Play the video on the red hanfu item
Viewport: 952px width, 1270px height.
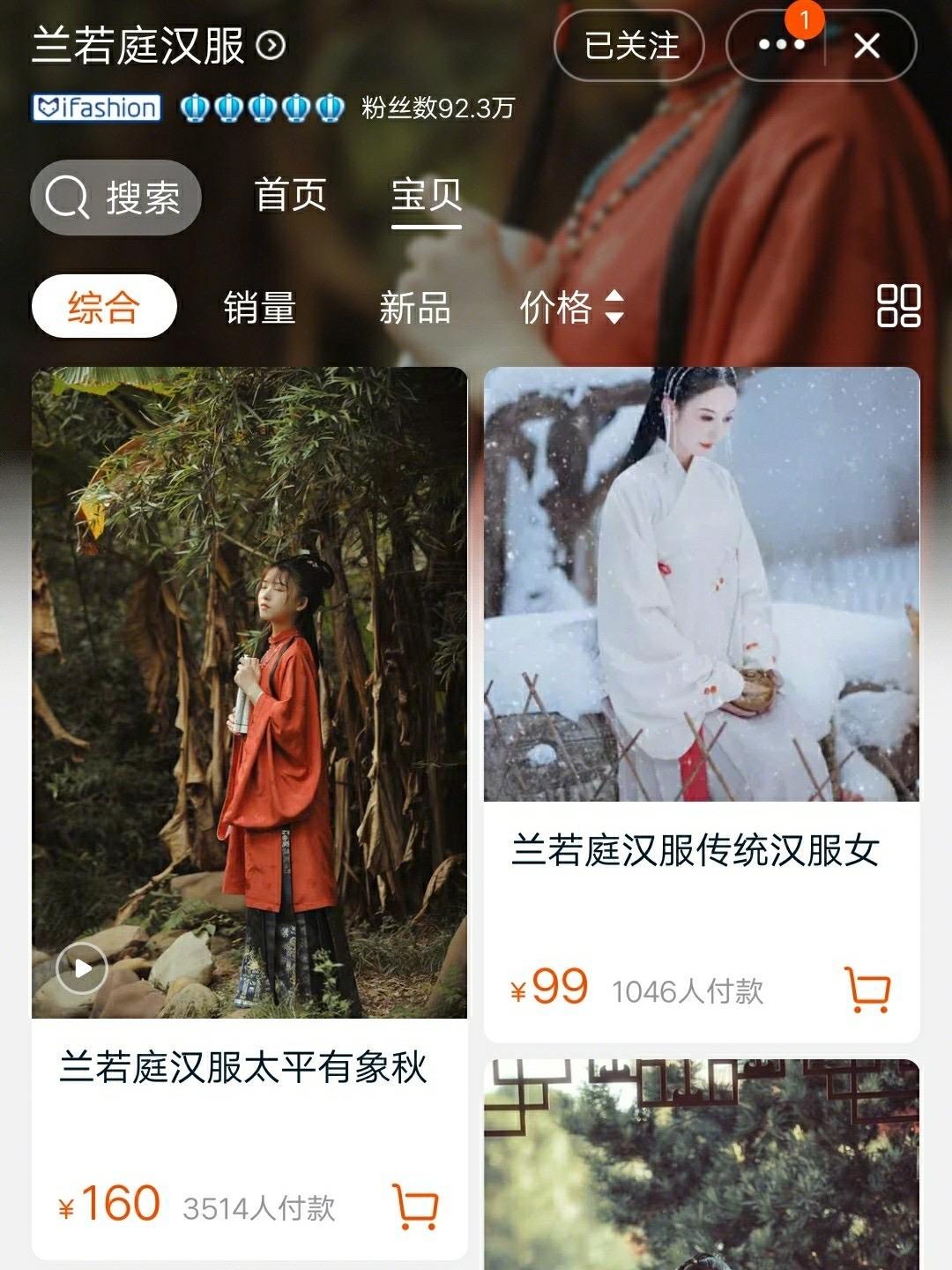tap(82, 968)
